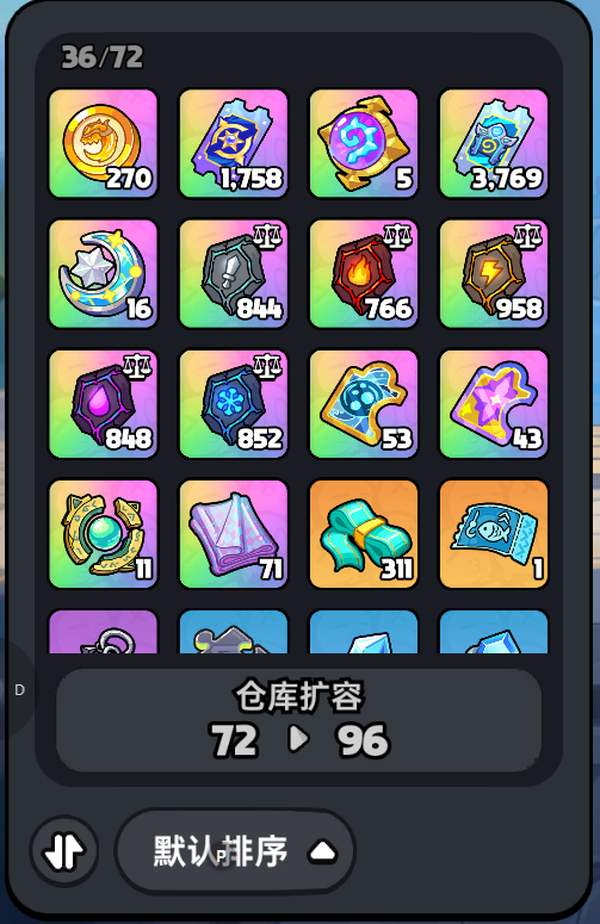Select the blue fish ticket item (1)
Image resolution: width=600 pixels, height=924 pixels.
(x=493, y=533)
